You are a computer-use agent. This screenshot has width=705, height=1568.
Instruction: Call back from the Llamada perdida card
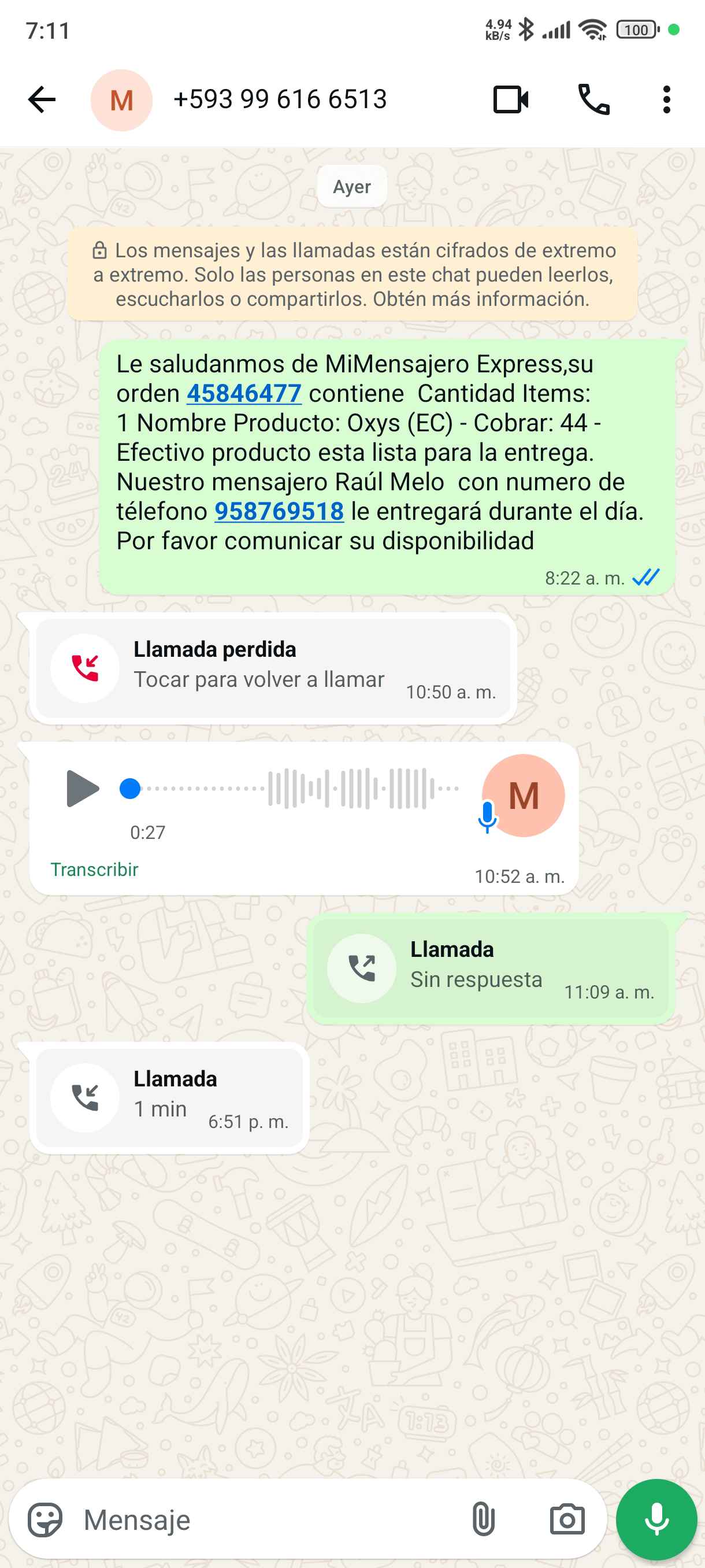pos(273,668)
